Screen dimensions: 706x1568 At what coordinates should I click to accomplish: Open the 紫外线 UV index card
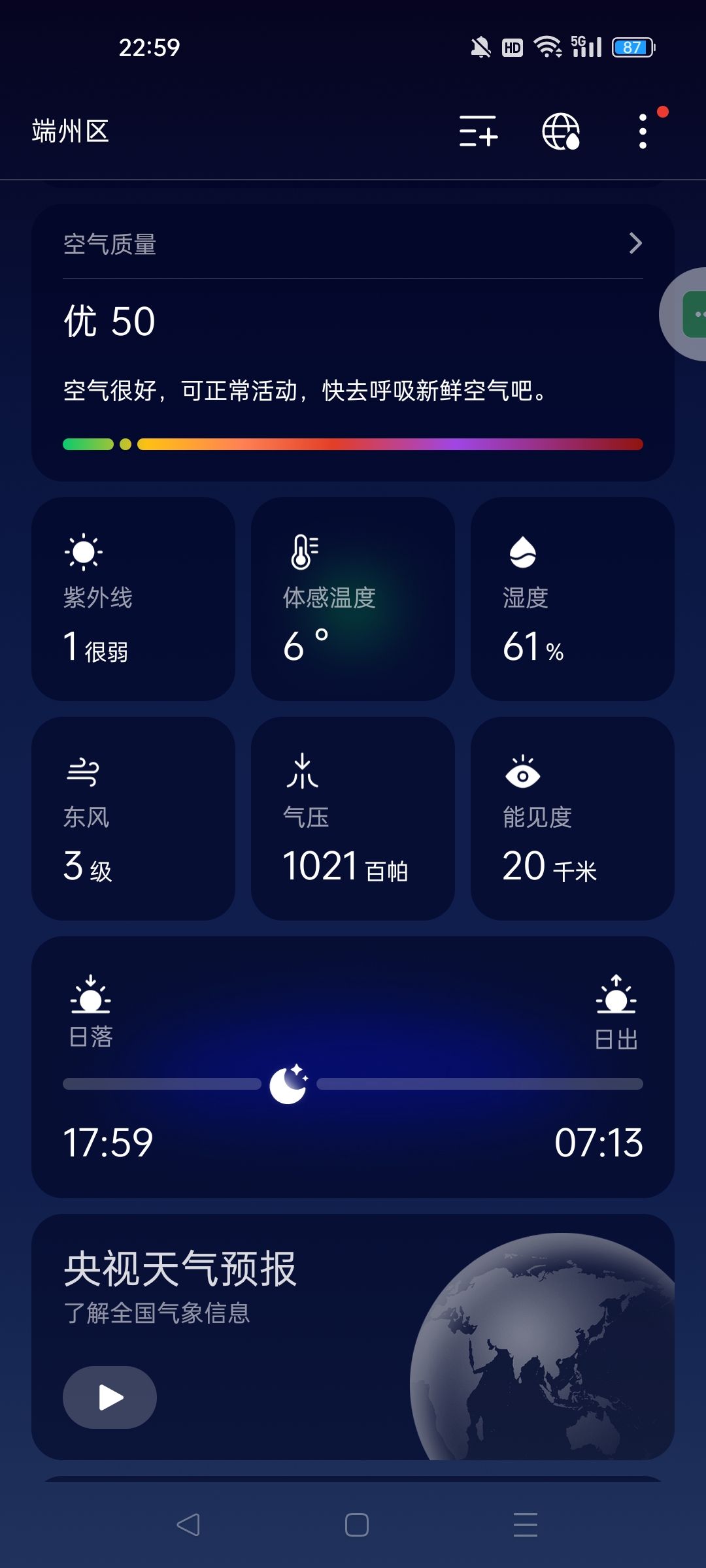133,599
